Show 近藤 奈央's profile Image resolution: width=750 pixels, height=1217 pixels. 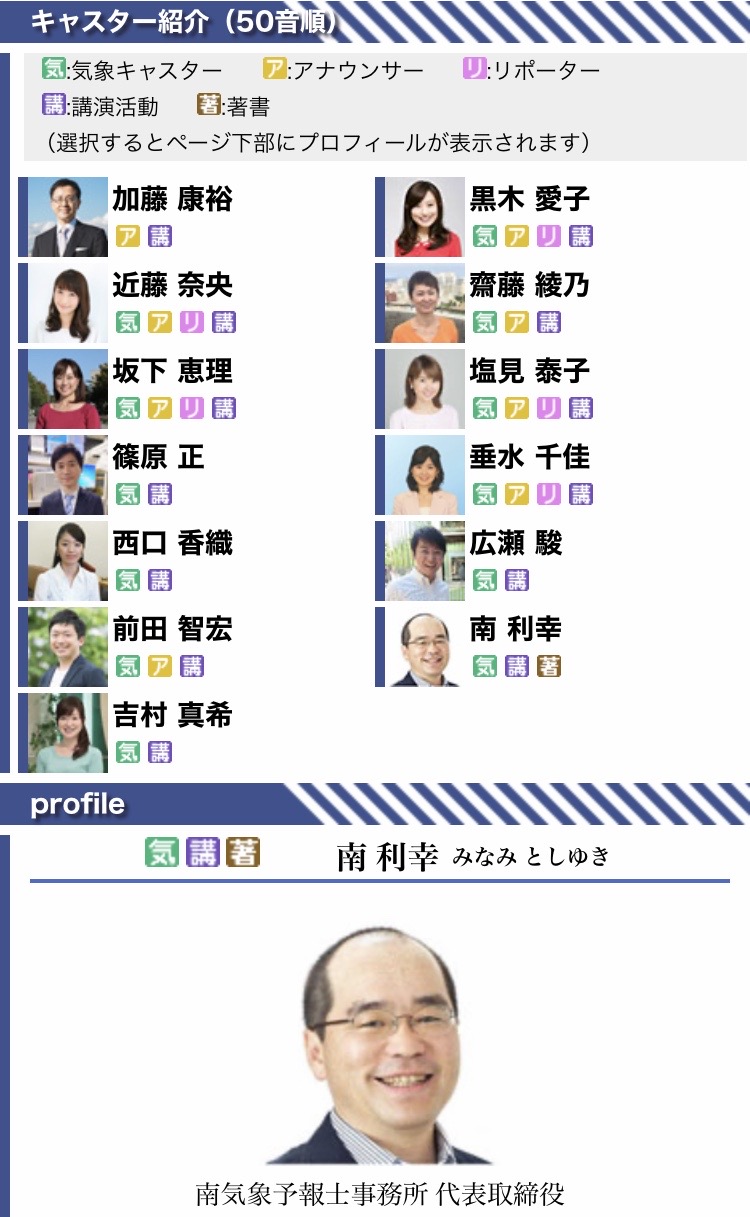tap(171, 286)
